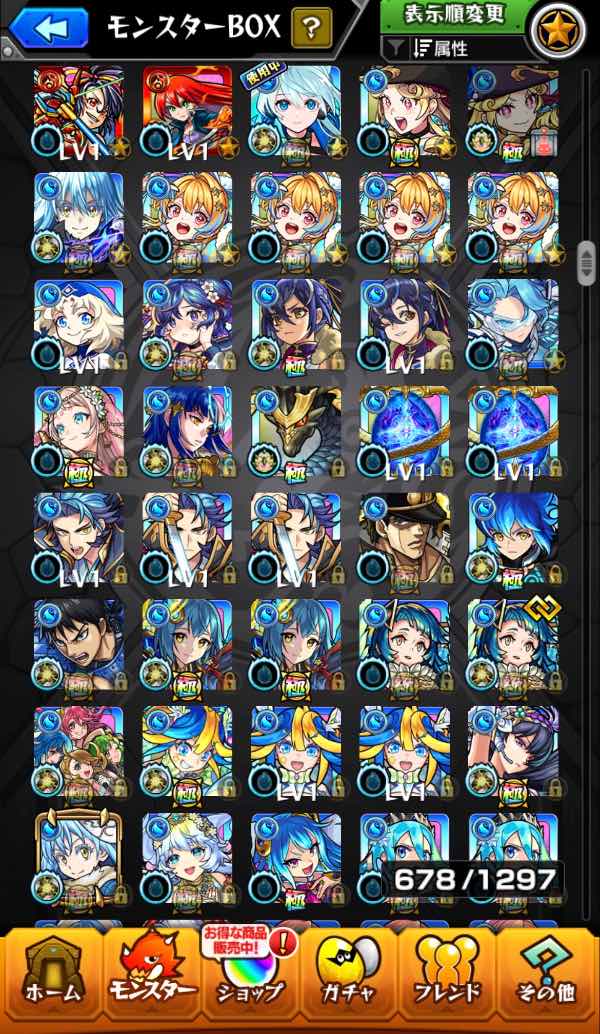Viewport: 600px width, 1034px height.
Task: Open the question mark help button
Action: click(311, 27)
